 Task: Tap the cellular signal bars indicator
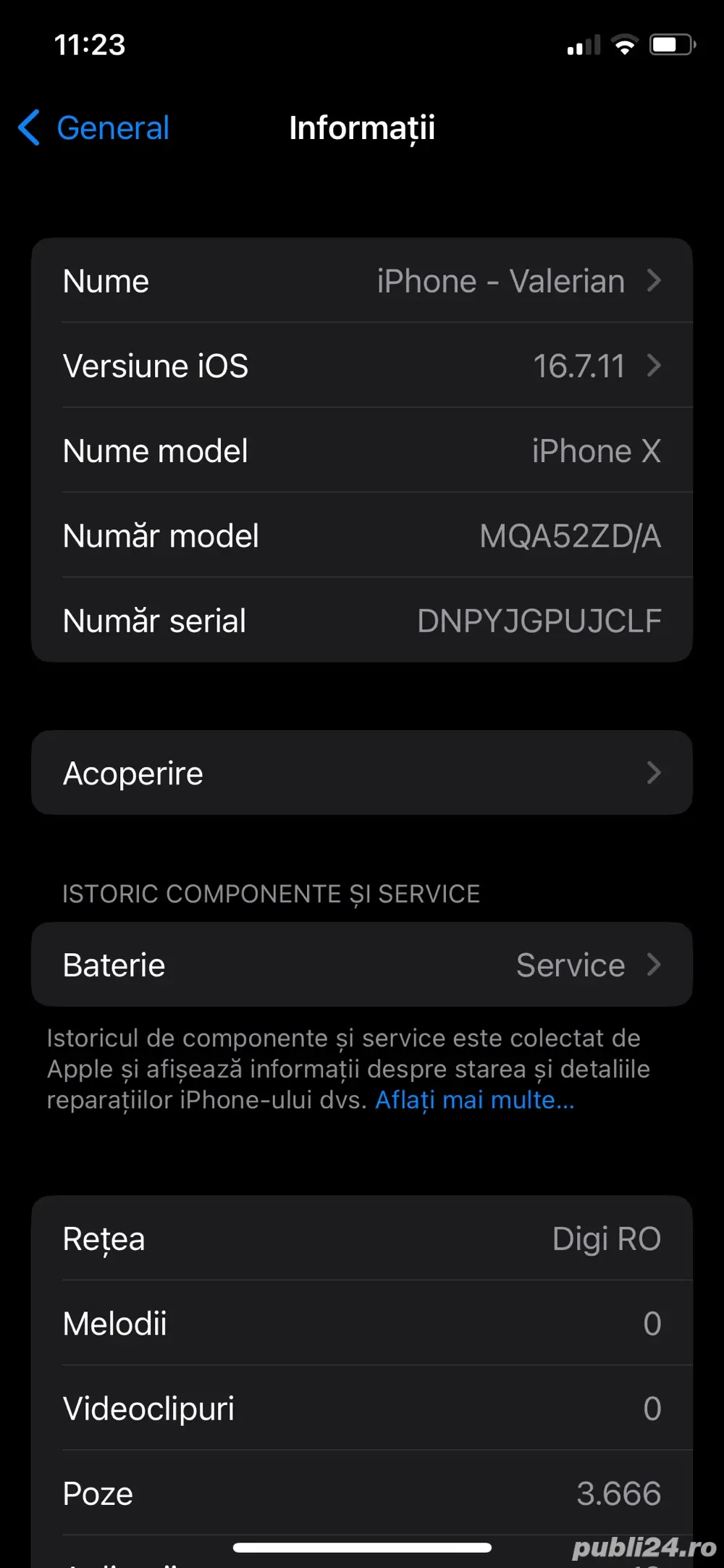point(584,45)
